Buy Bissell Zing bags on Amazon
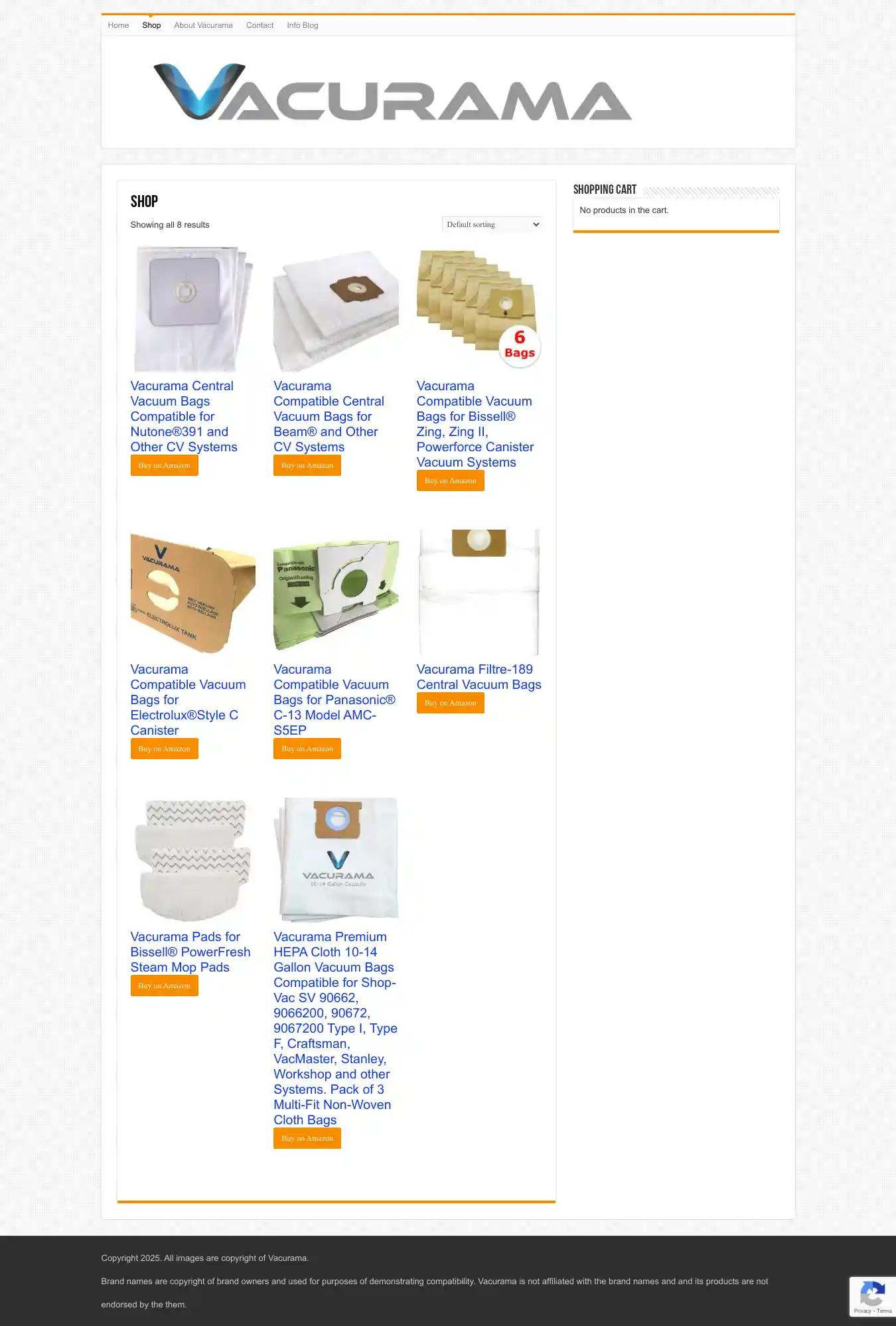The width and height of the screenshot is (896, 1326). [x=450, y=480]
